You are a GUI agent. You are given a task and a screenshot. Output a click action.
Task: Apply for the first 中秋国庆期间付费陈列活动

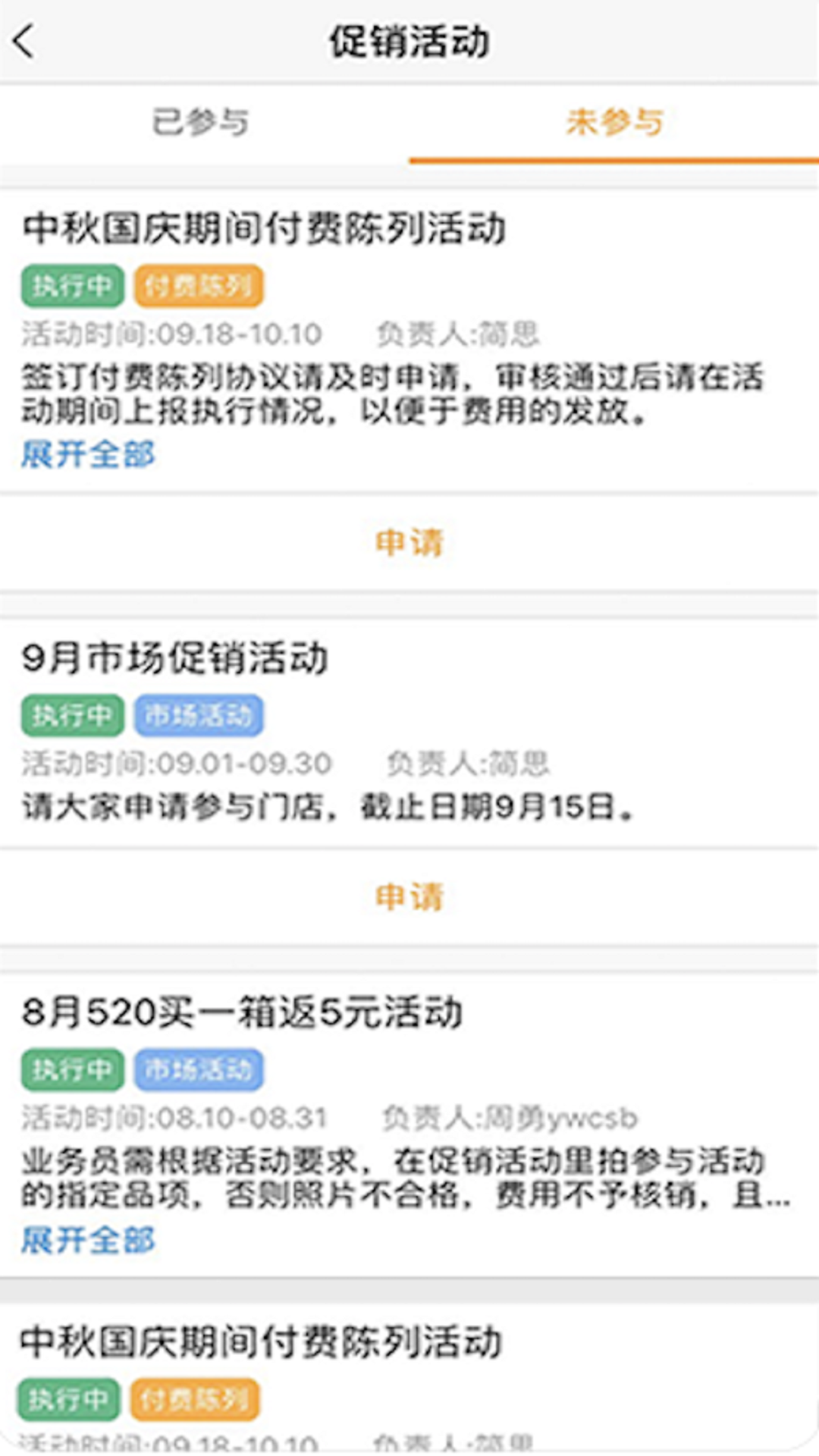[x=409, y=543]
